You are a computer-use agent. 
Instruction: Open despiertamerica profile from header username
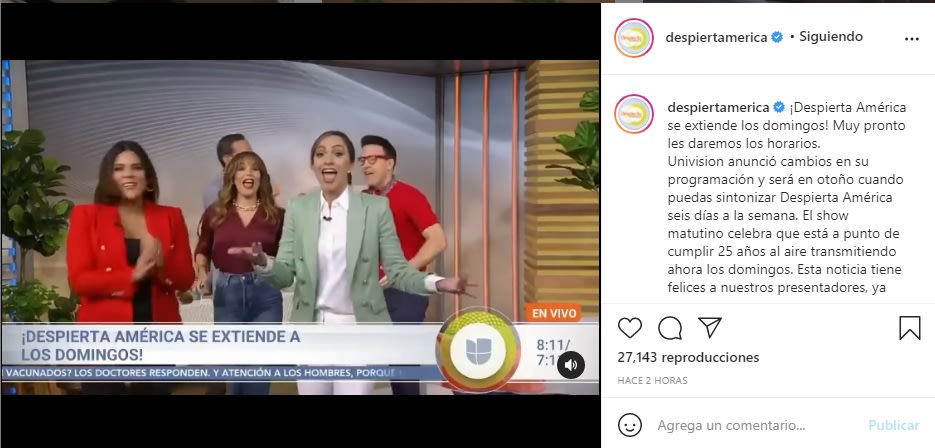click(x=716, y=37)
